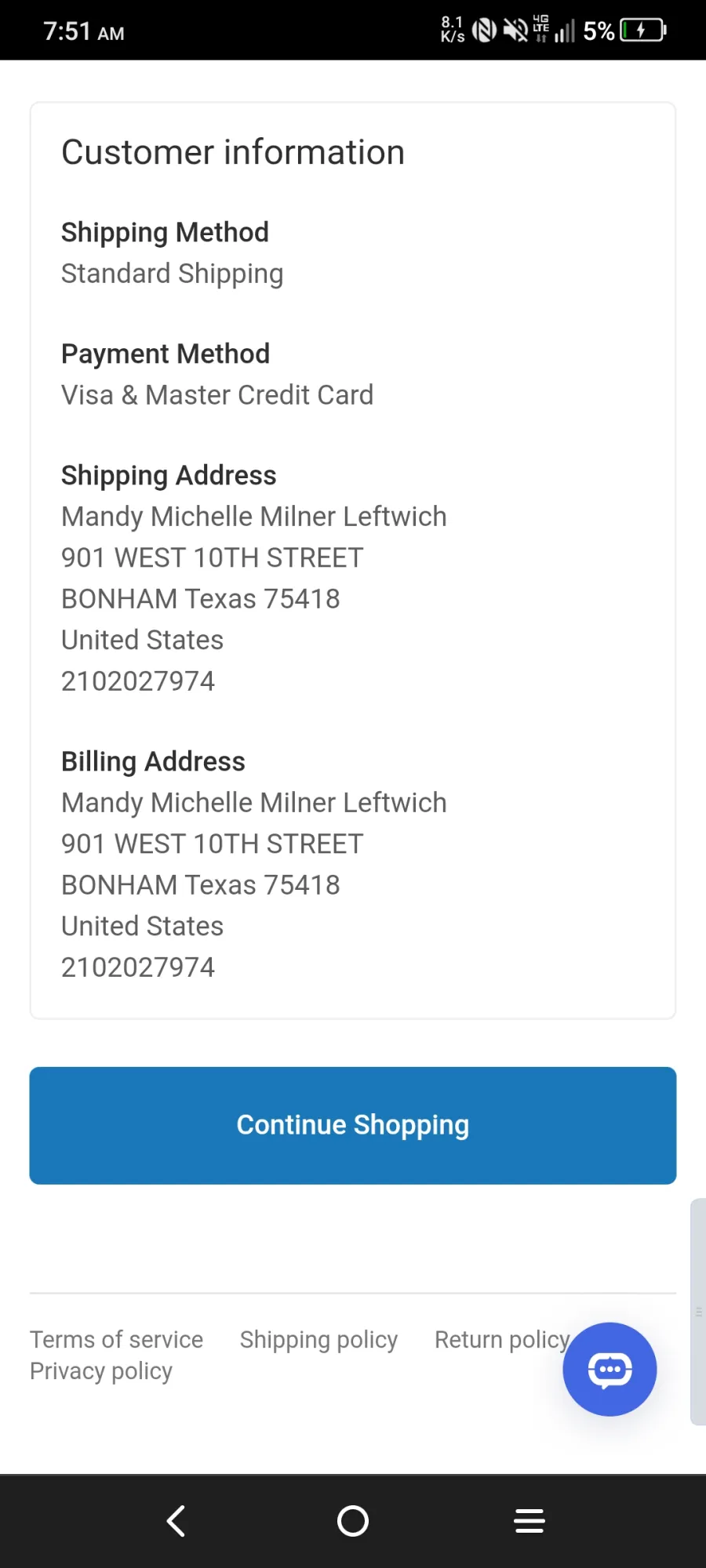
Task: View the Shipping policy
Action: click(x=318, y=1339)
